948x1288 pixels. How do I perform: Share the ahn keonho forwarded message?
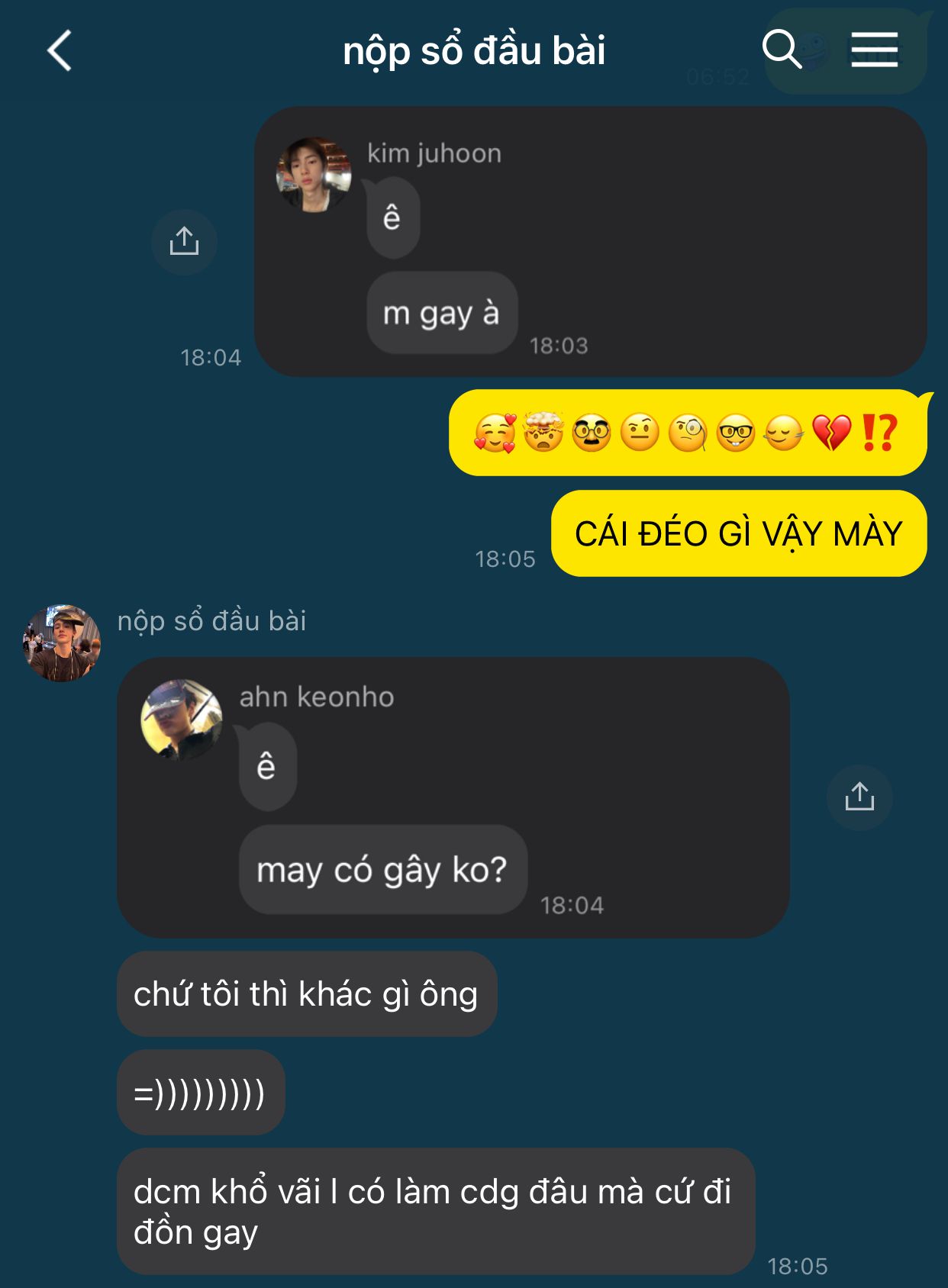click(859, 797)
